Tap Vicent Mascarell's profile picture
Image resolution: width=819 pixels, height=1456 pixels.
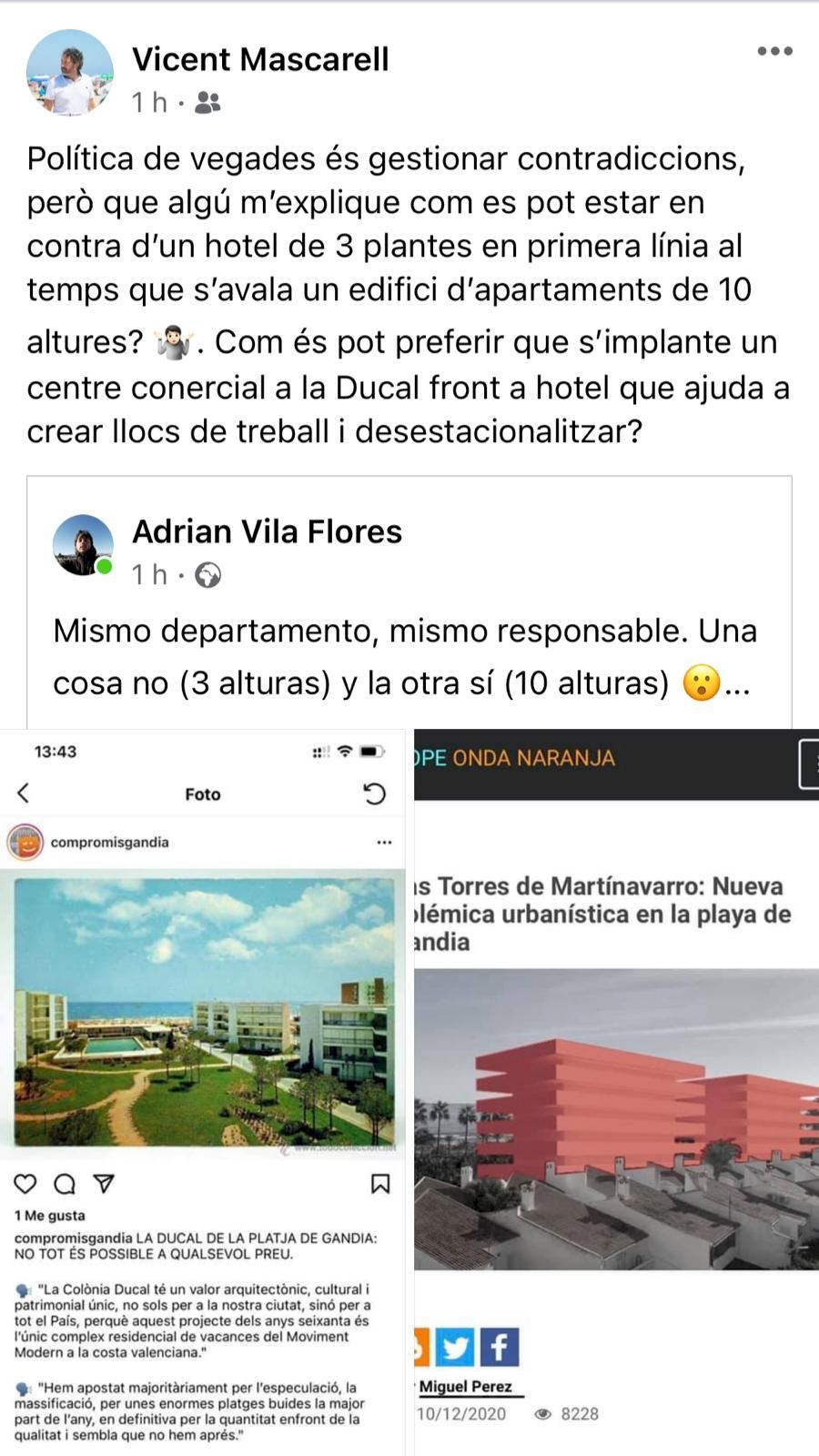point(70,73)
